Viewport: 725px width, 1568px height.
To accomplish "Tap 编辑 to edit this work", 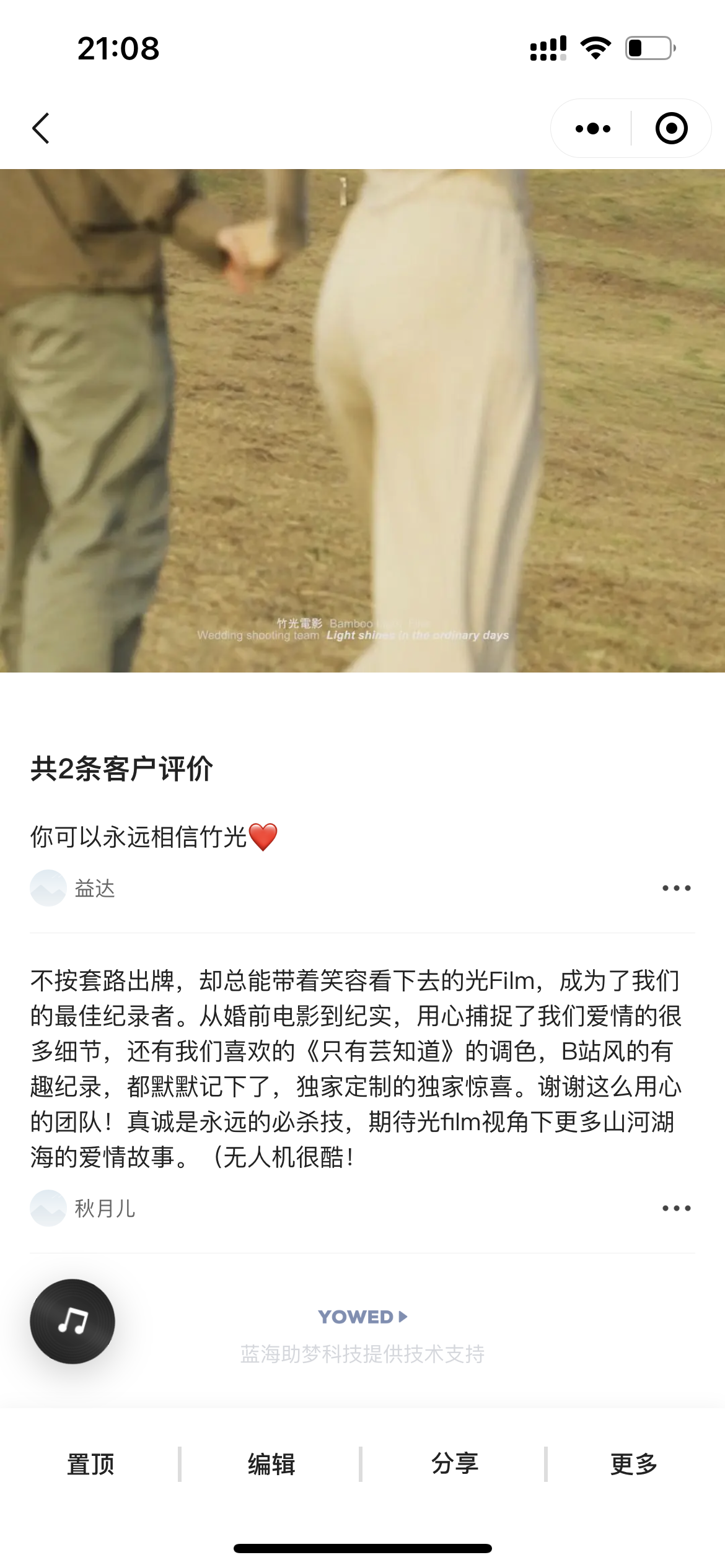I will tap(271, 1464).
